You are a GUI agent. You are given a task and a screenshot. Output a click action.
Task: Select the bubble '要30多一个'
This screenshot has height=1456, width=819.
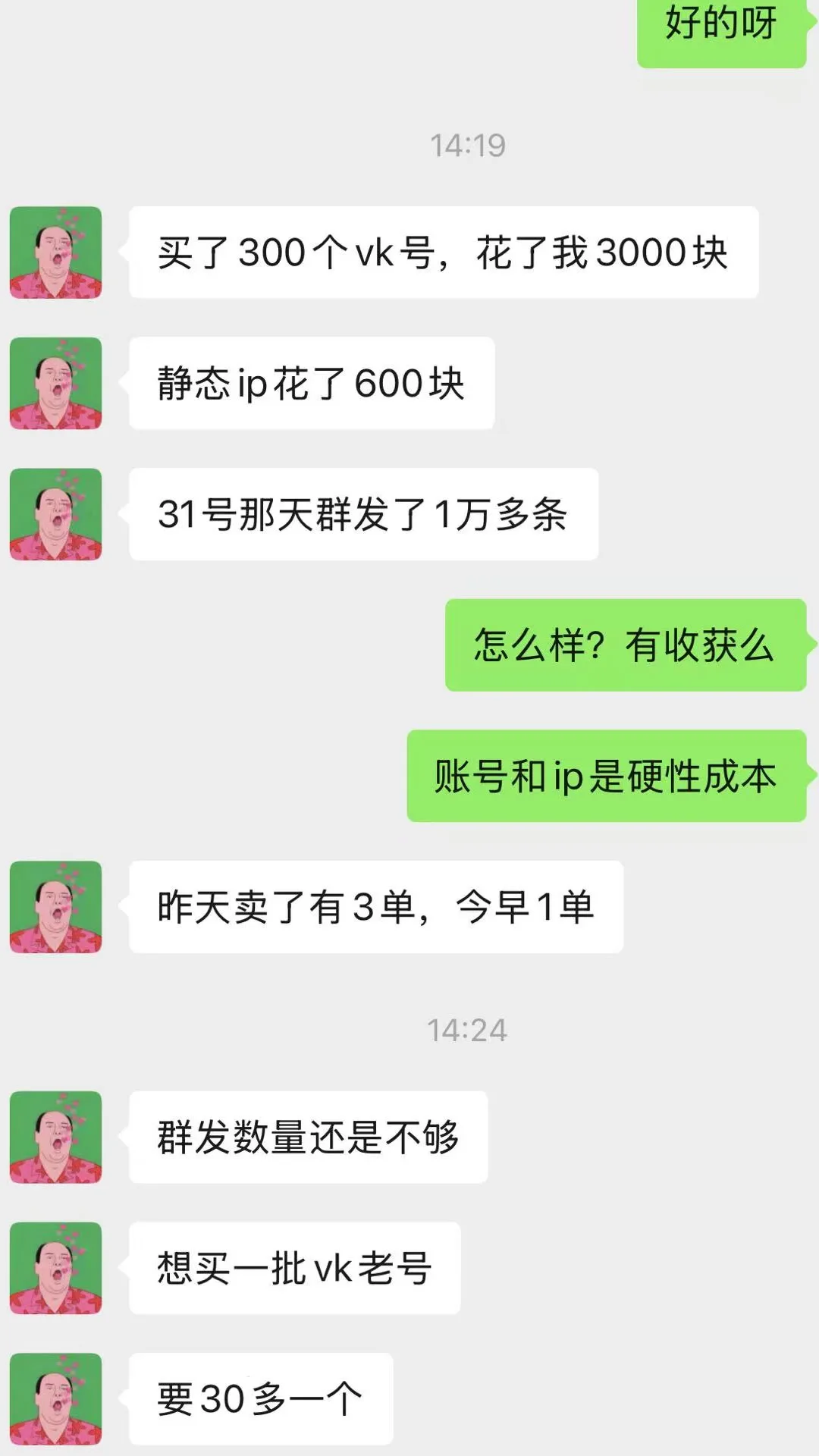[x=262, y=1399]
